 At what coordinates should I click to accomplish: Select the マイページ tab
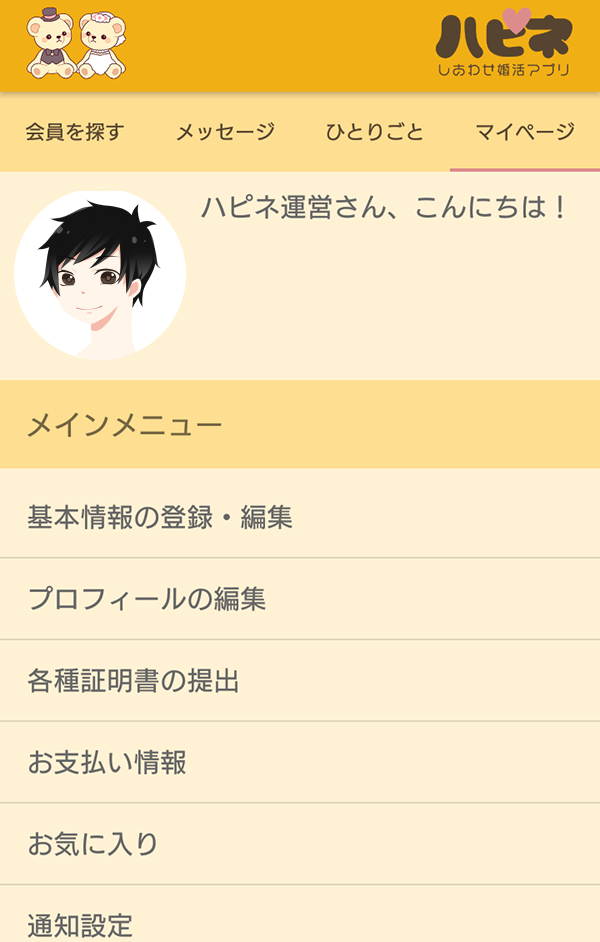(525, 132)
